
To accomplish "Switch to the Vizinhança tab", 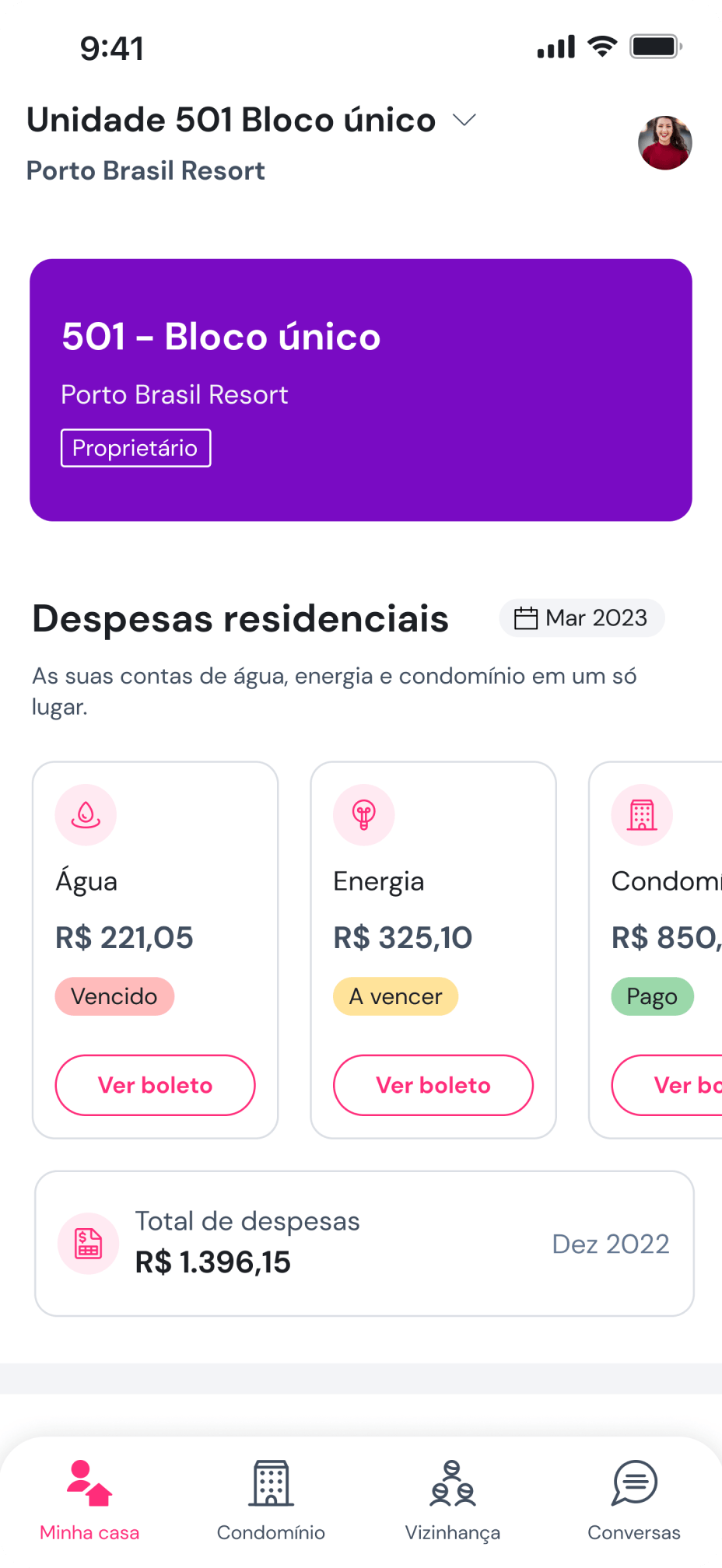I will click(453, 1501).
